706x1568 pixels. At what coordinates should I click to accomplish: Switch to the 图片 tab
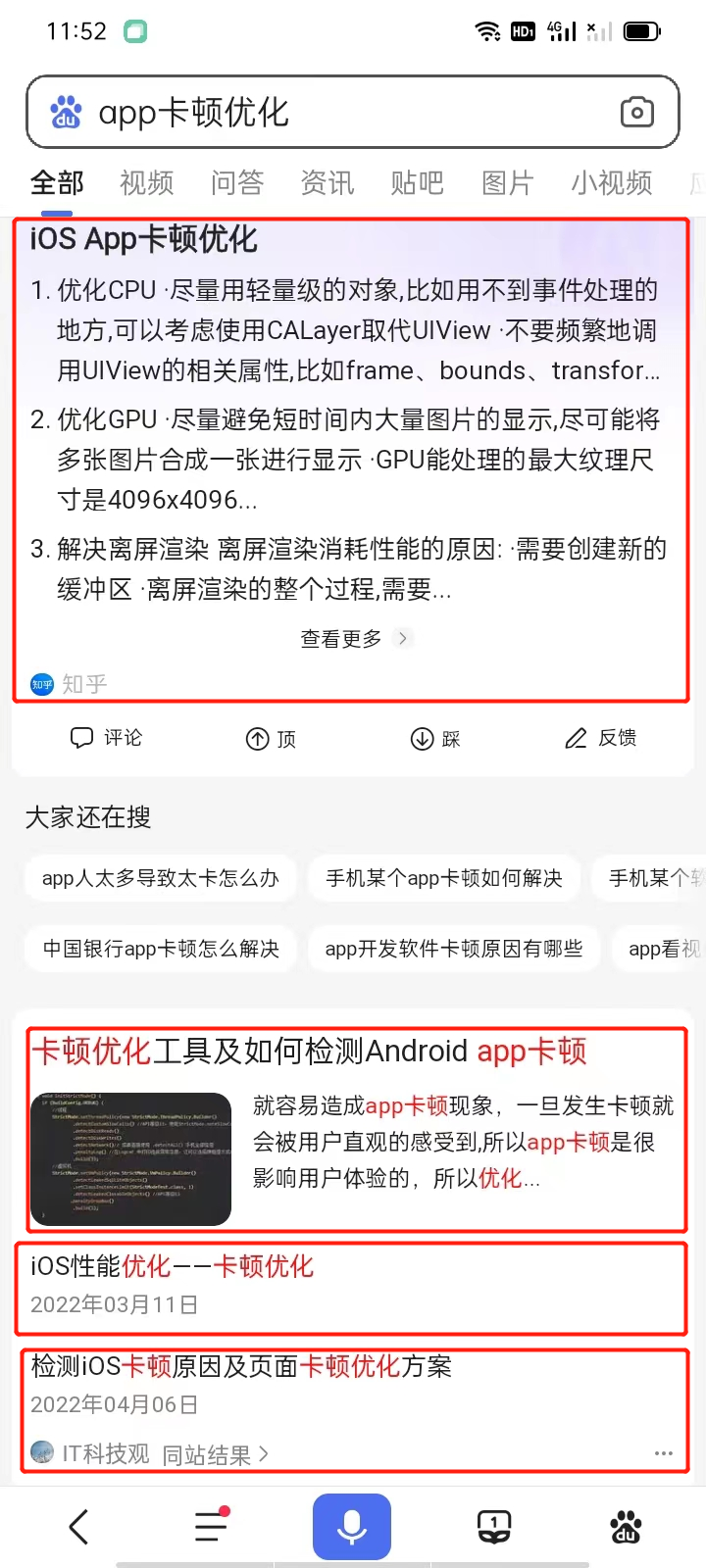click(507, 184)
